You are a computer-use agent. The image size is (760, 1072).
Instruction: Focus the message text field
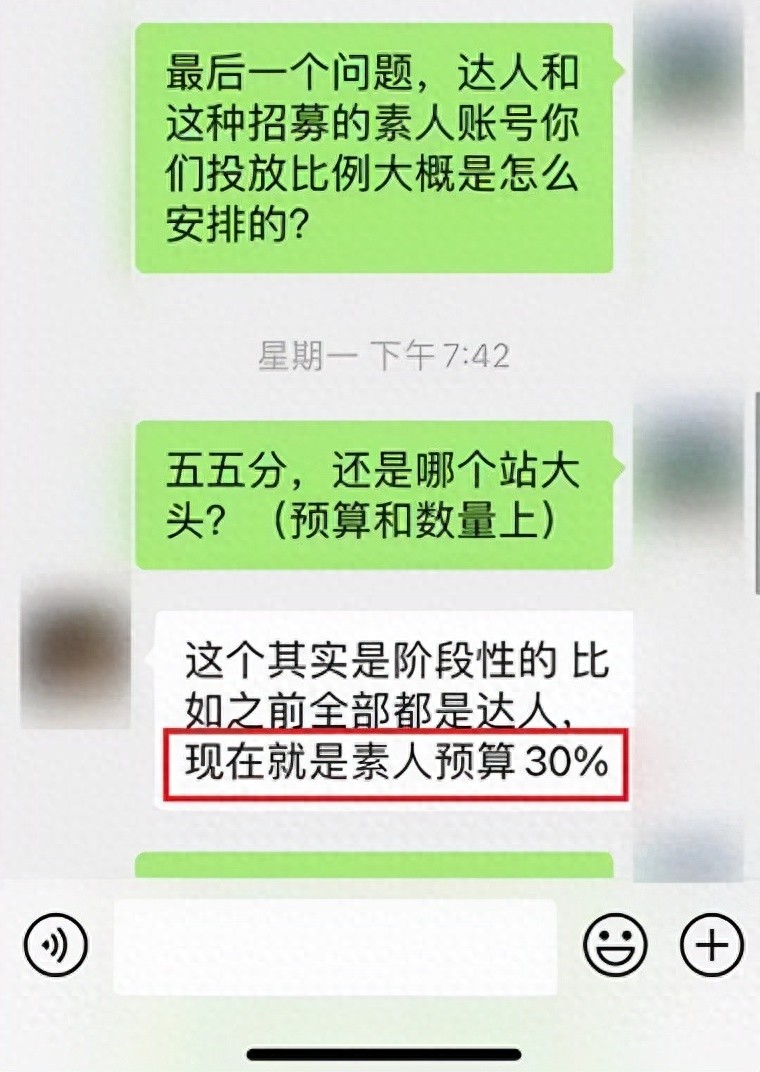click(334, 946)
